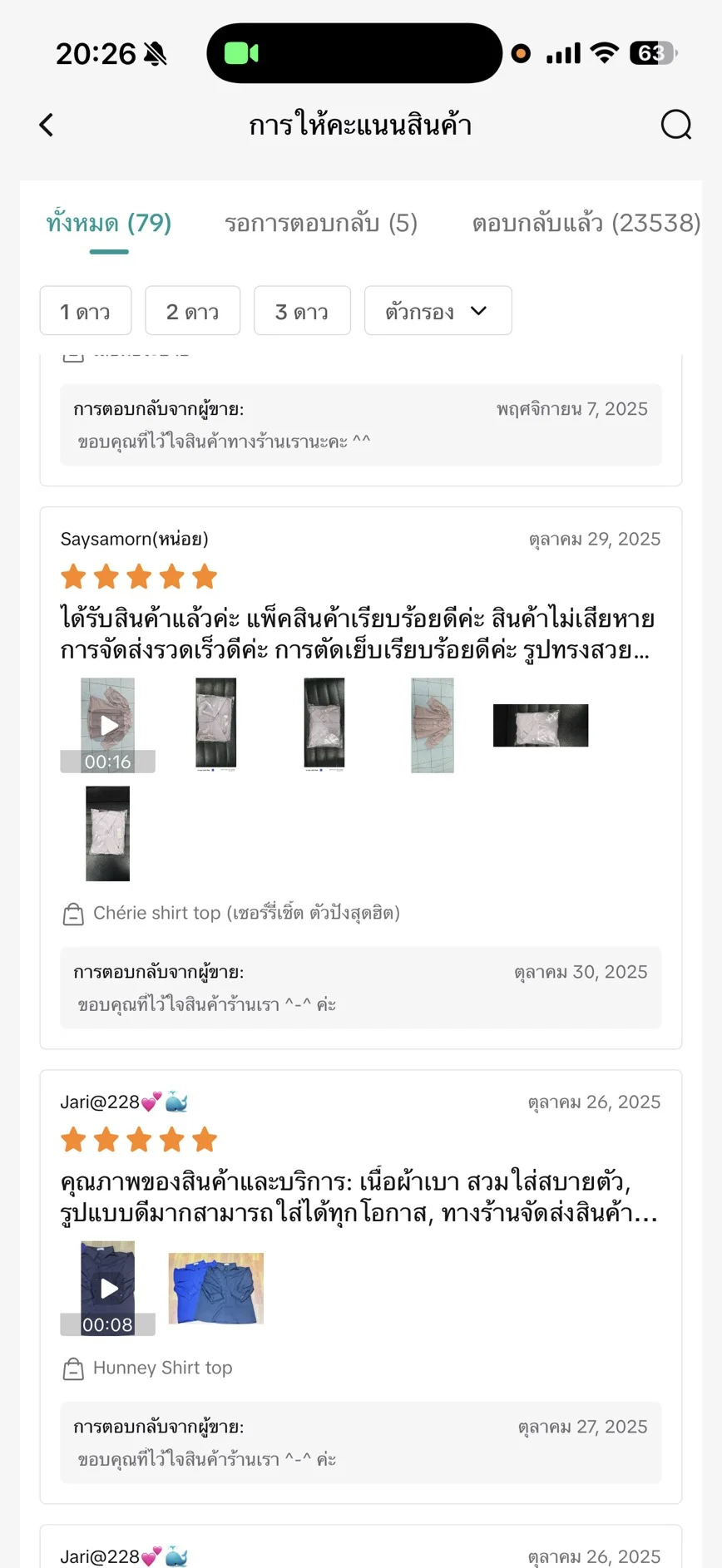Image resolution: width=722 pixels, height=1568 pixels.
Task: Tap the fifth star in Jari@228's rating
Action: point(205,1139)
